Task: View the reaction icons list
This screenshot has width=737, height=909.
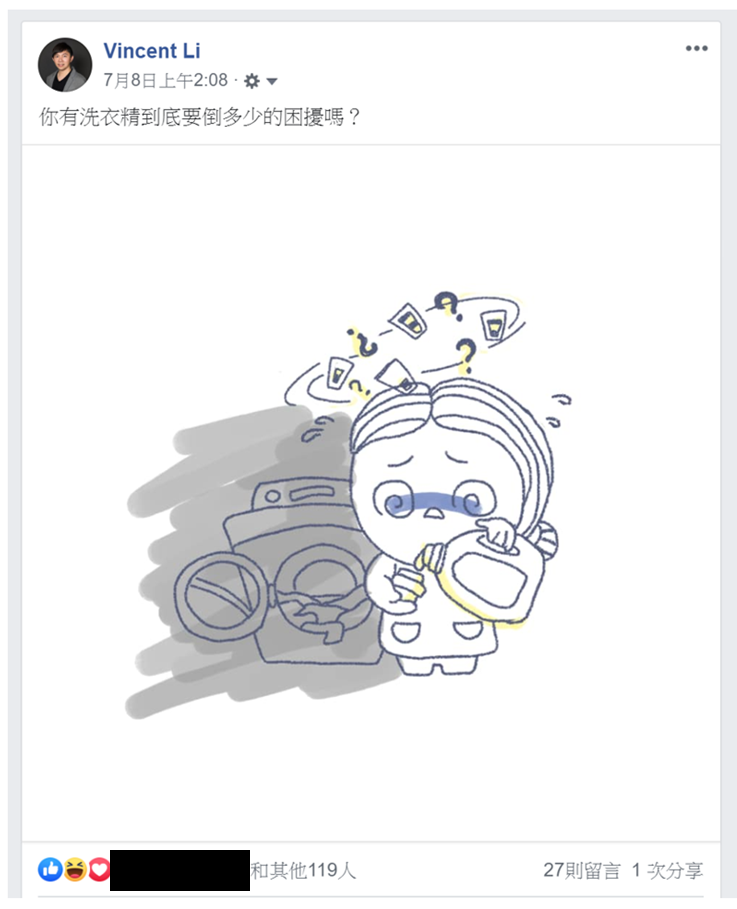Action: [x=74, y=870]
